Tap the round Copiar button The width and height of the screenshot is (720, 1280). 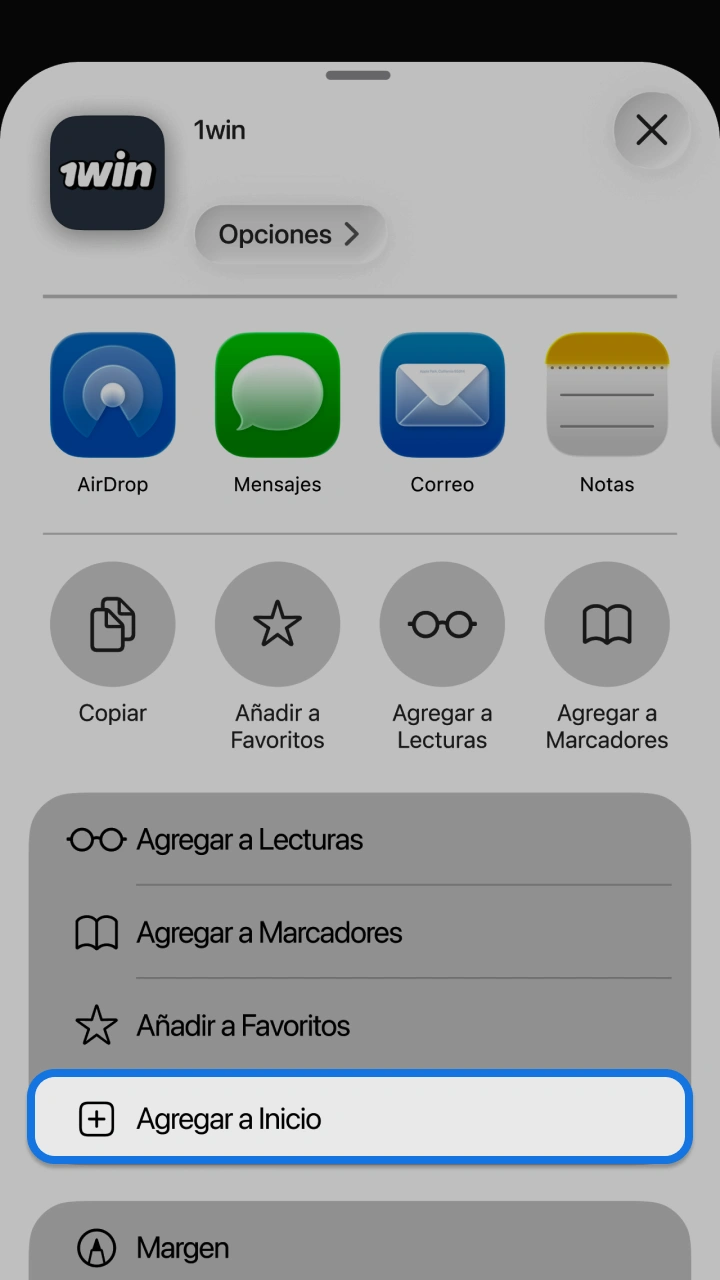coord(113,624)
